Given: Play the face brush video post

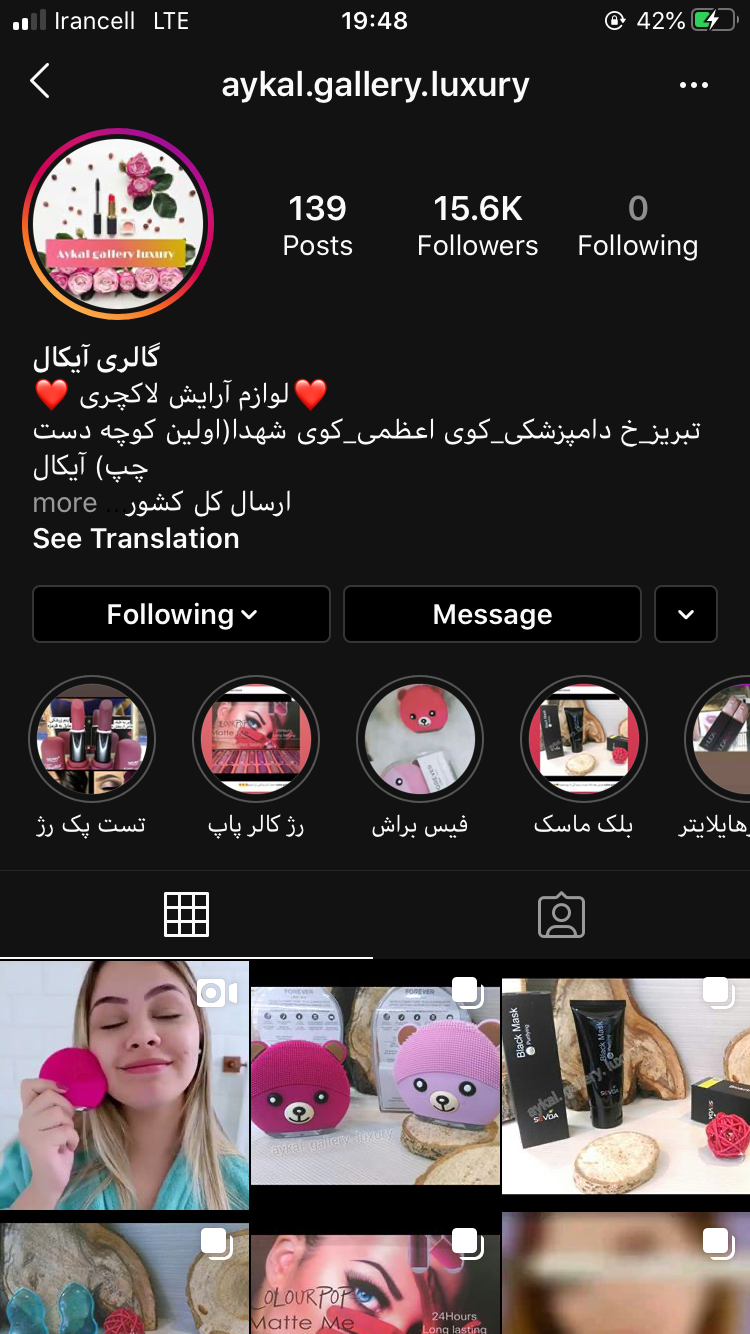Looking at the screenshot, I should [124, 1085].
